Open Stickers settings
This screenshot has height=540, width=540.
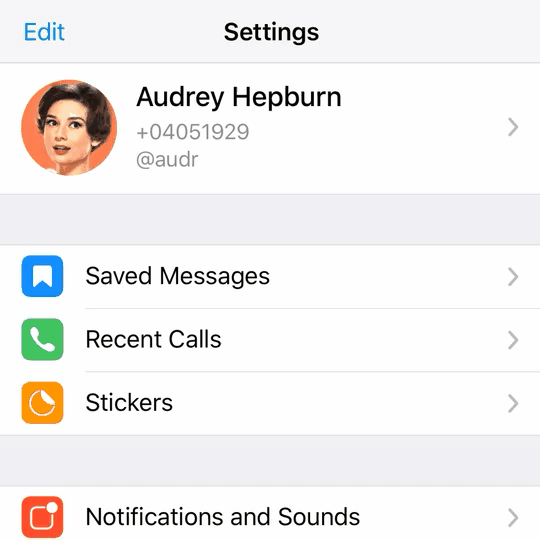(270, 403)
